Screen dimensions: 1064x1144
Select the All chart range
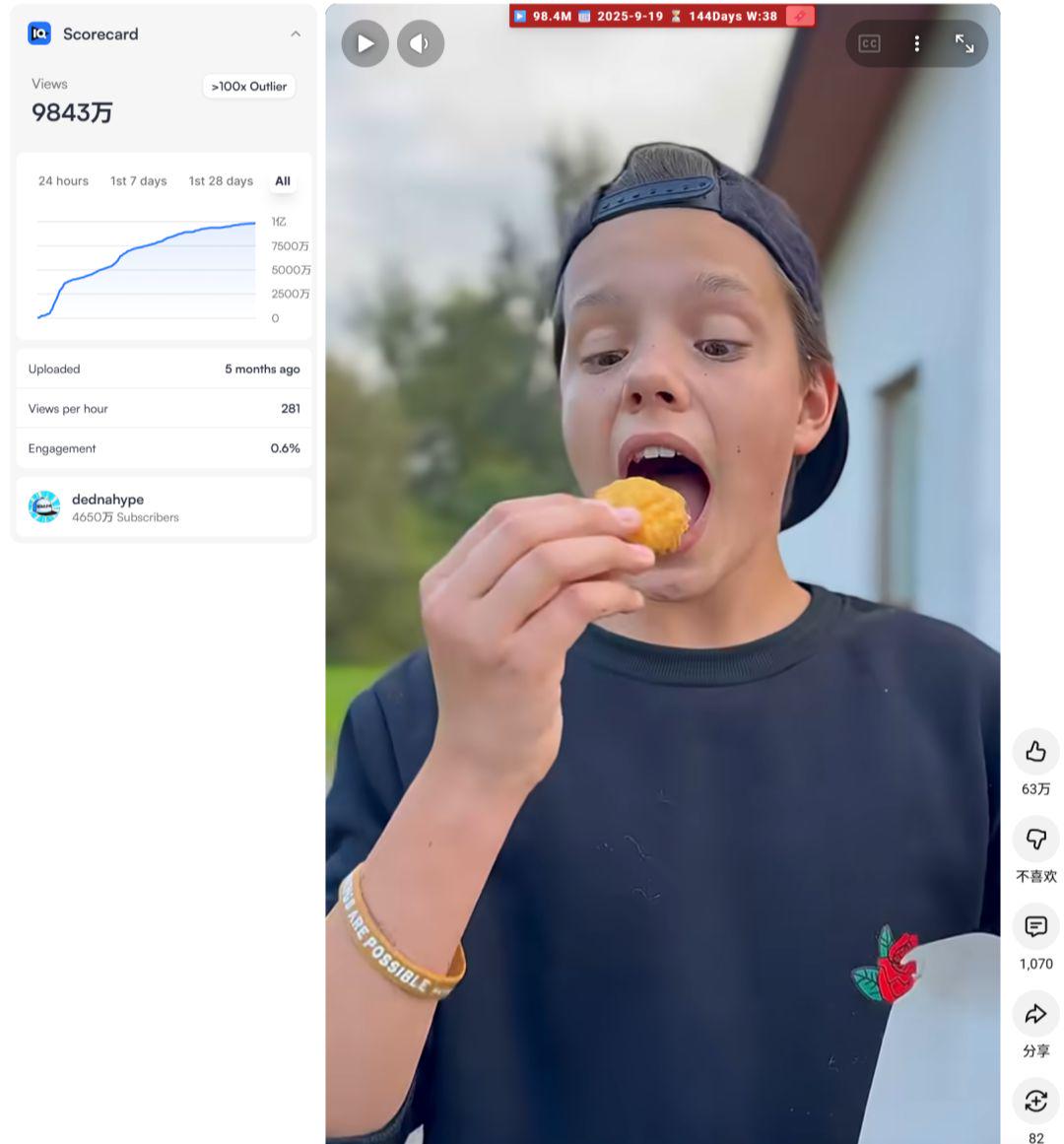283,181
